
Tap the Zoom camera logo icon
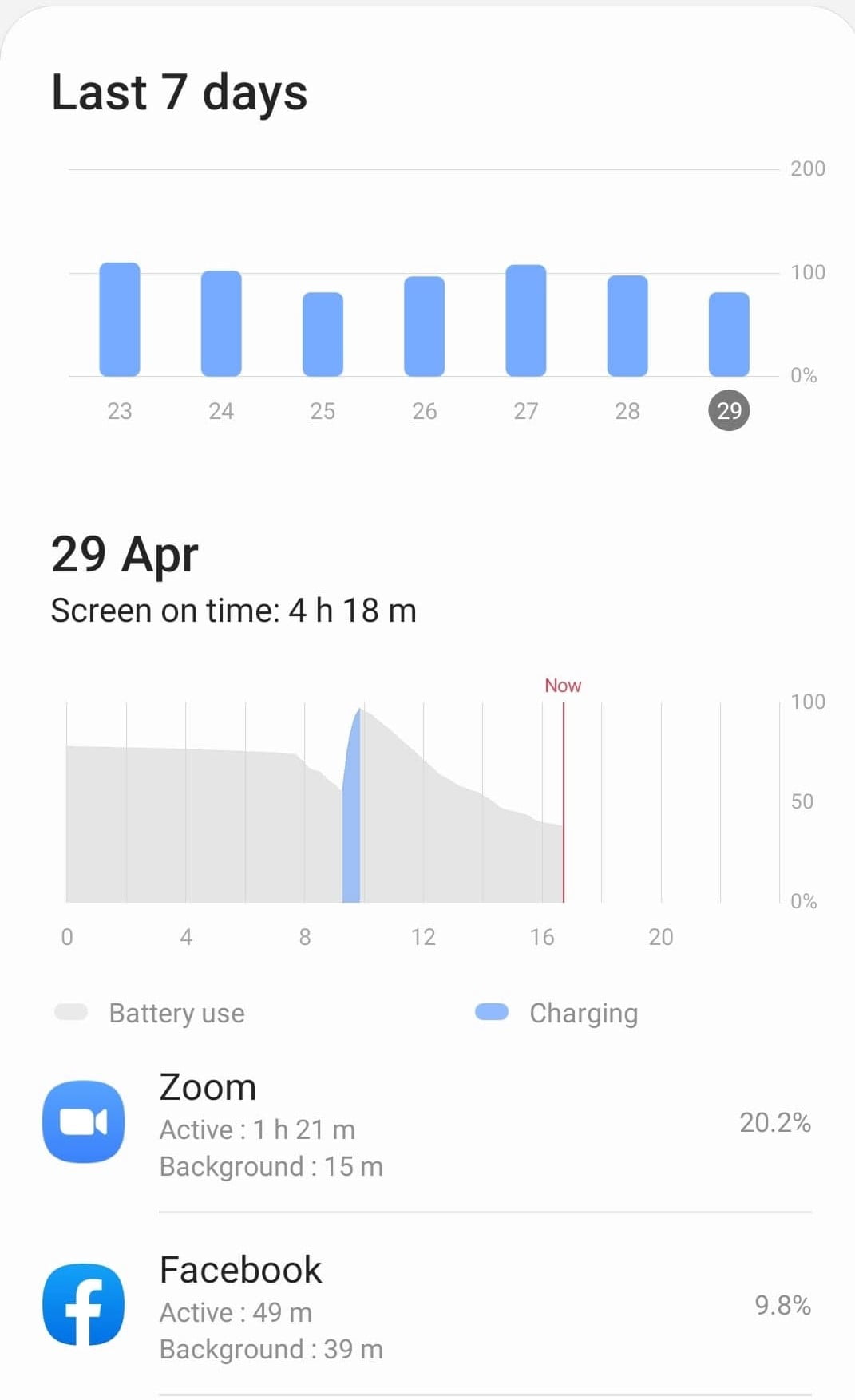point(84,1121)
